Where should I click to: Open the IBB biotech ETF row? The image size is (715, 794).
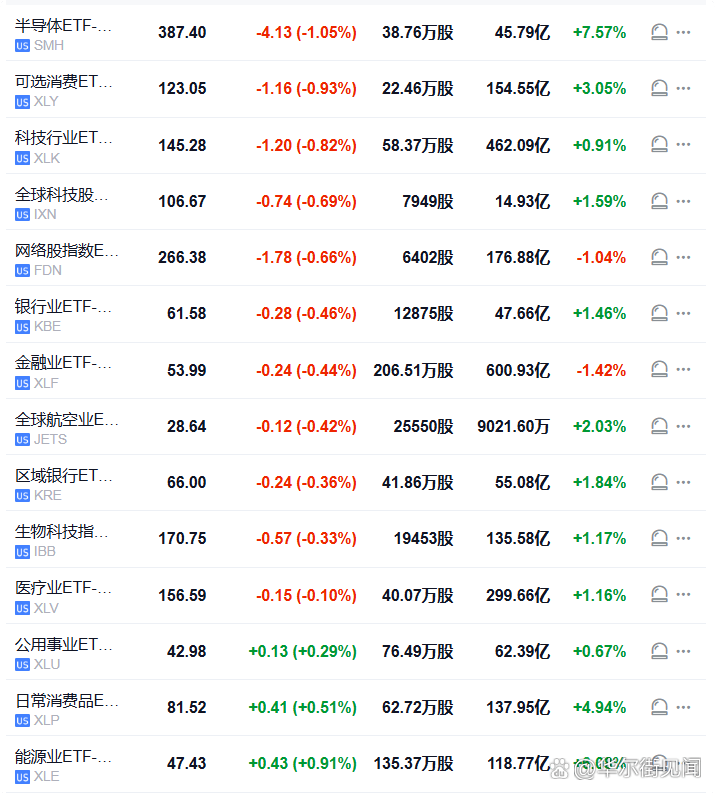(x=64, y=539)
